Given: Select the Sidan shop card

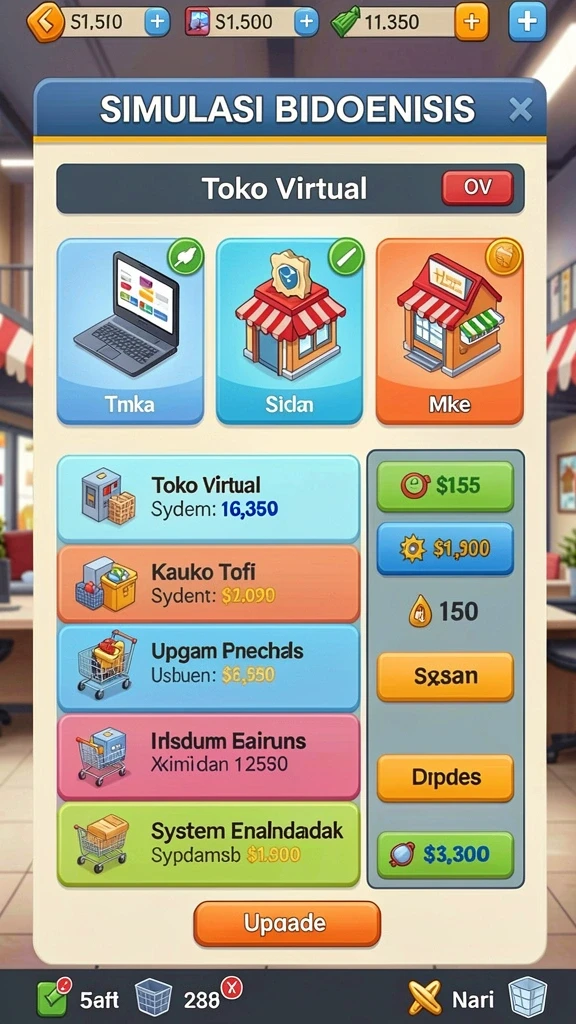Looking at the screenshot, I should (x=289, y=331).
